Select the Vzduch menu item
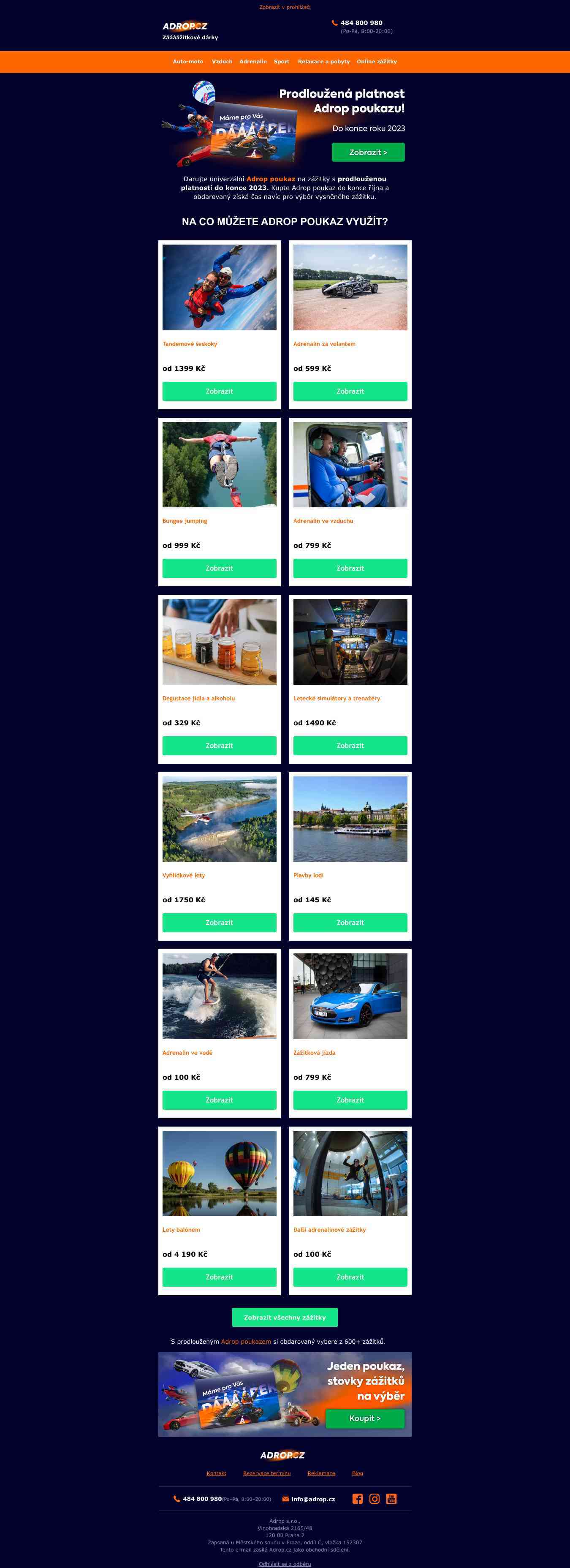Screen dimensions: 570x1568 pos(222,62)
